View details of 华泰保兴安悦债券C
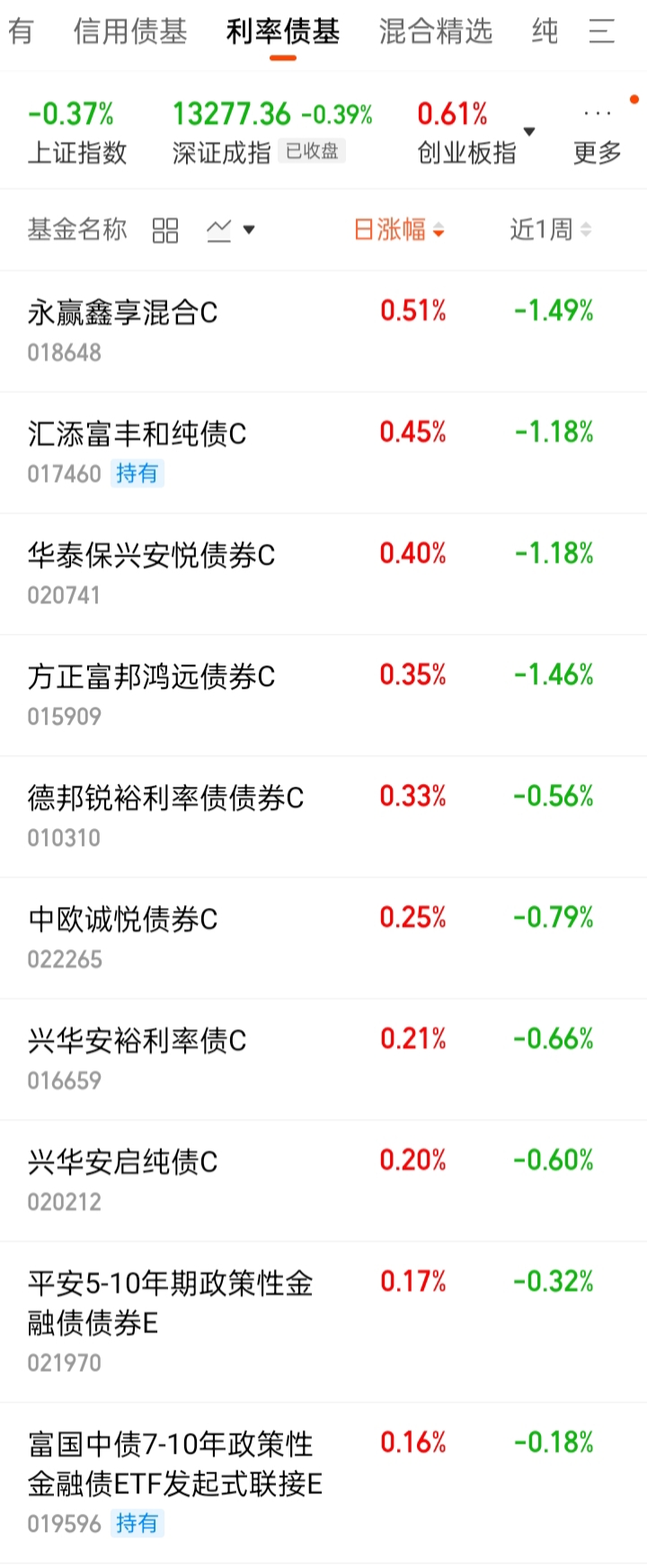Screen dimensions: 647x1568 point(151,555)
